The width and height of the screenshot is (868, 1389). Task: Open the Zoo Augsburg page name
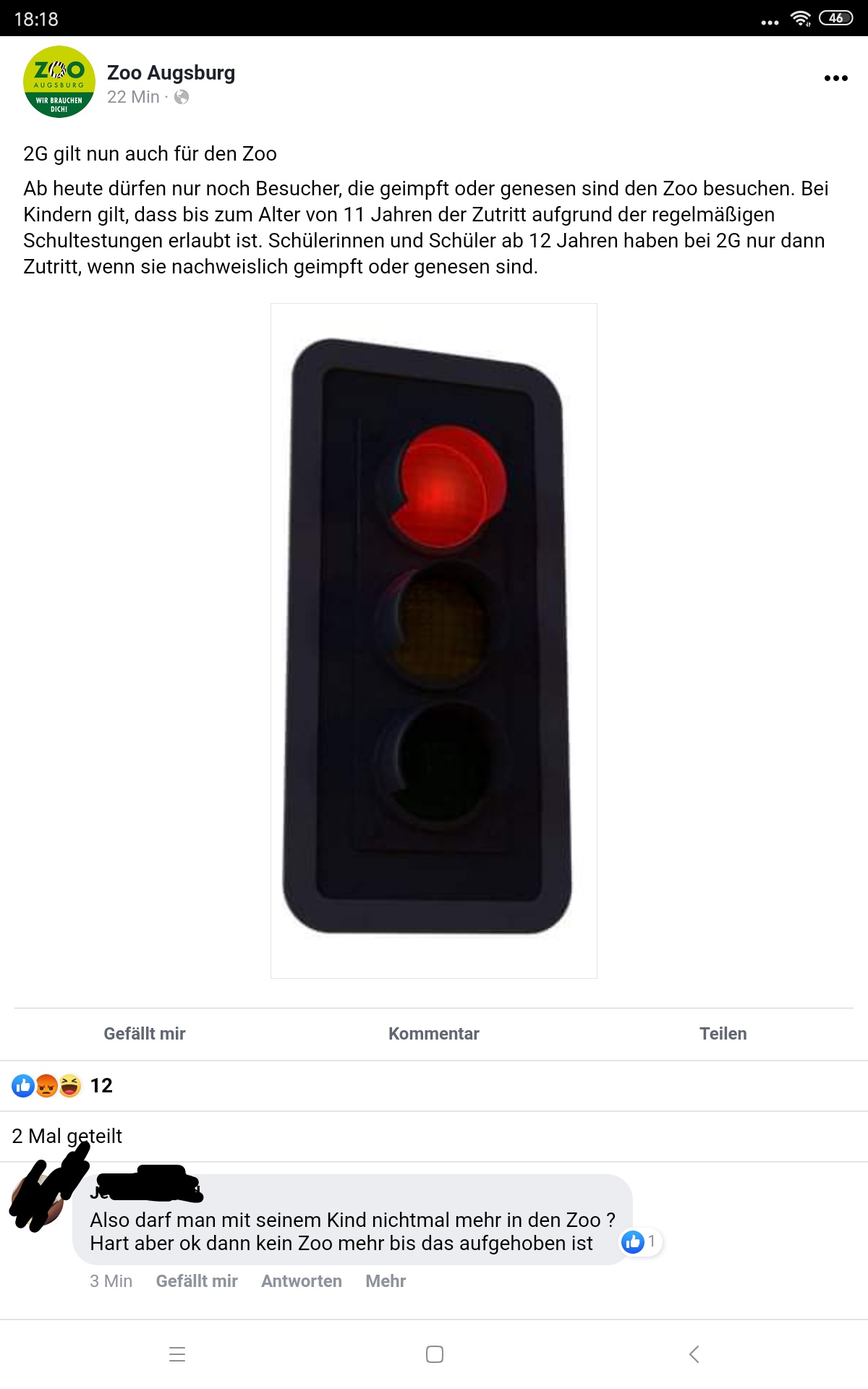(x=171, y=73)
